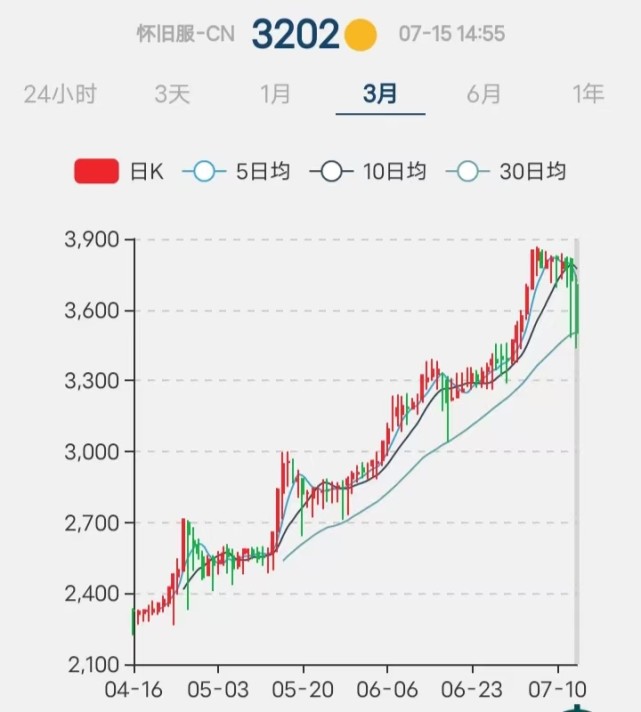The width and height of the screenshot is (641, 712).
Task: Toggle the 日K candlestick series
Action: 119,172
